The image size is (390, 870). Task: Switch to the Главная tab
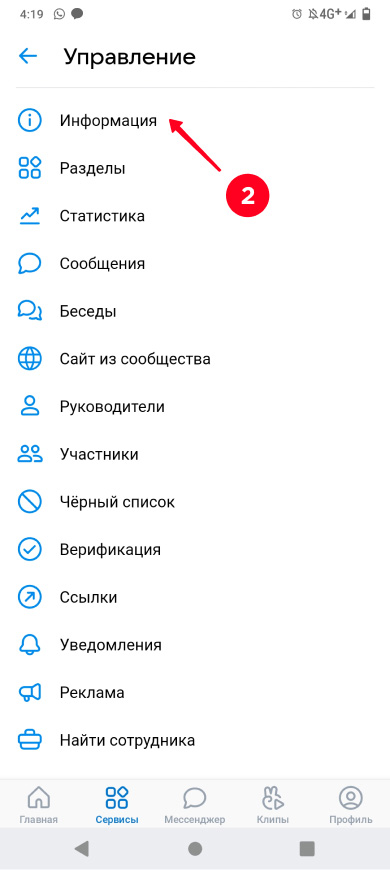39,805
